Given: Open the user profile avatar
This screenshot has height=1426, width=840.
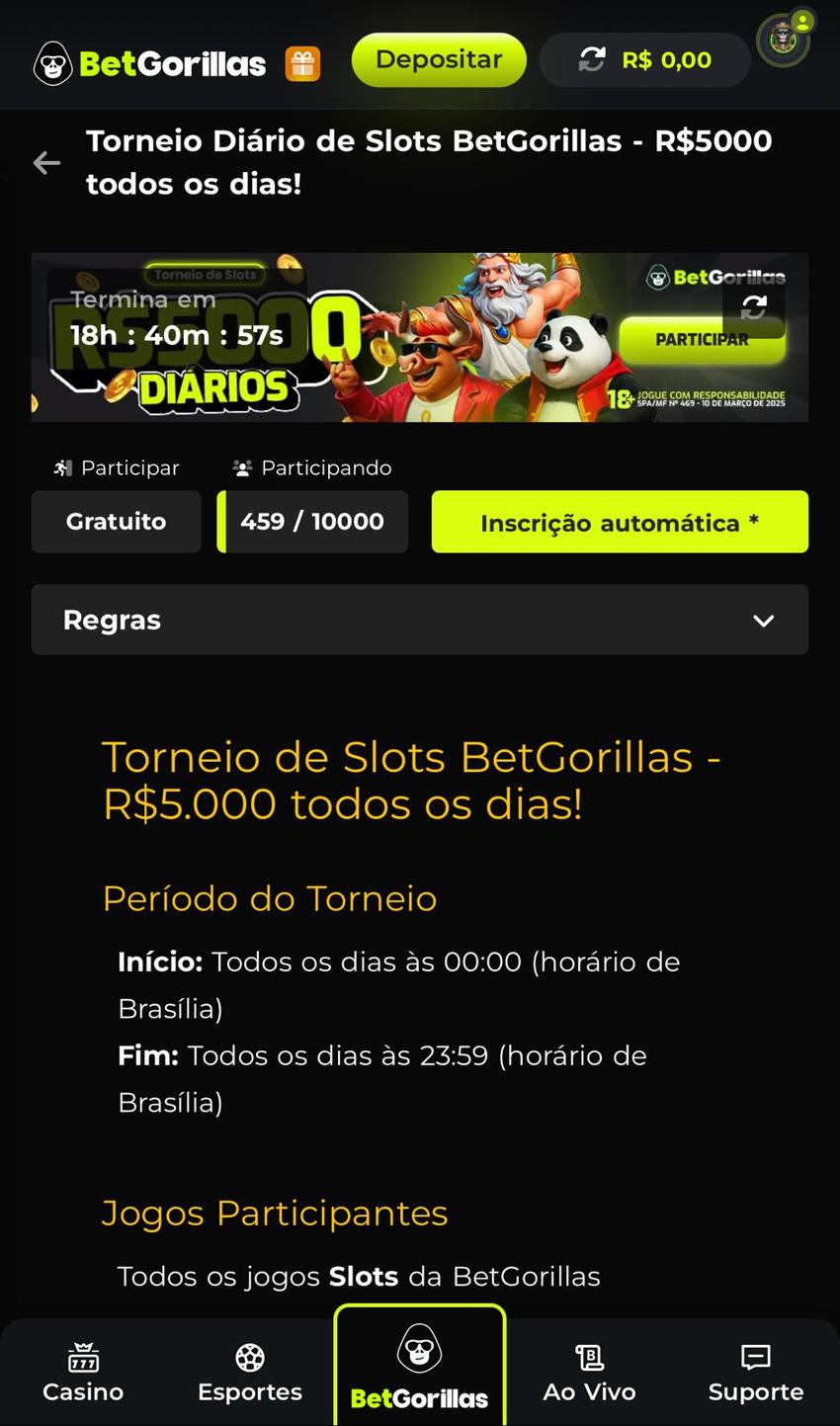Looking at the screenshot, I should pyautogui.click(x=782, y=42).
